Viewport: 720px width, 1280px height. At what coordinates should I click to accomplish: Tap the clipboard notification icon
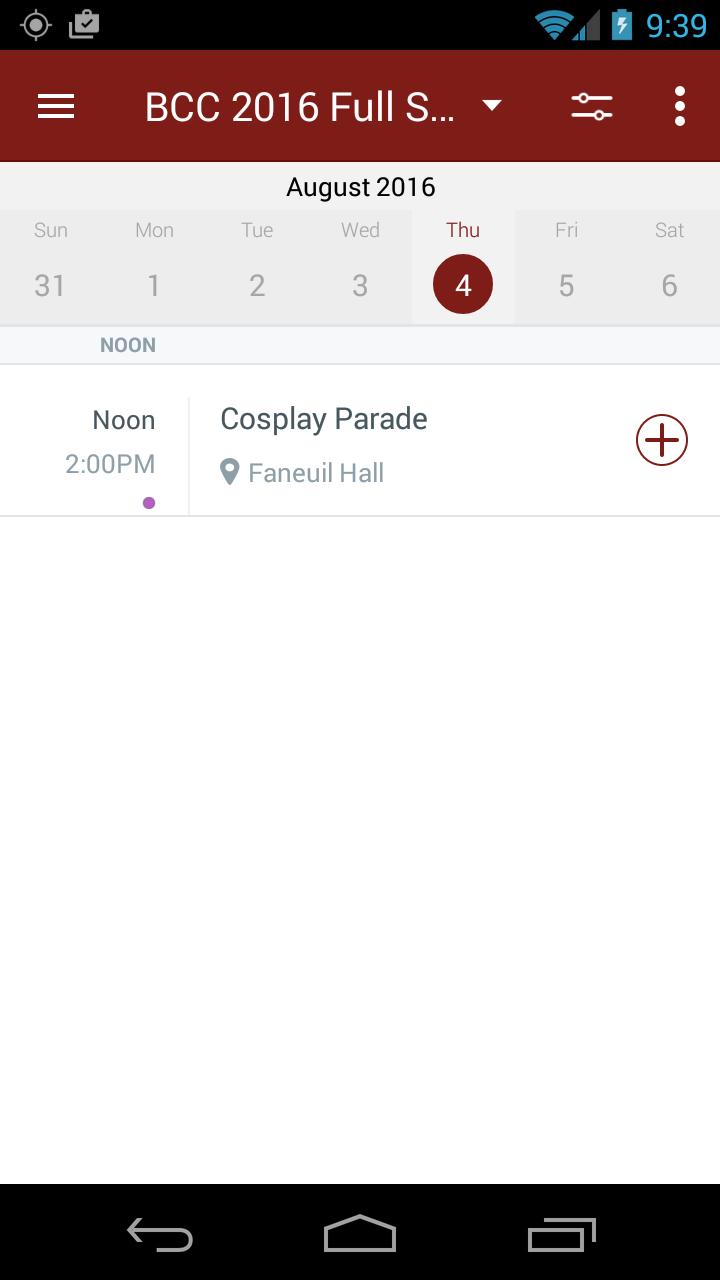pyautogui.click(x=83, y=24)
